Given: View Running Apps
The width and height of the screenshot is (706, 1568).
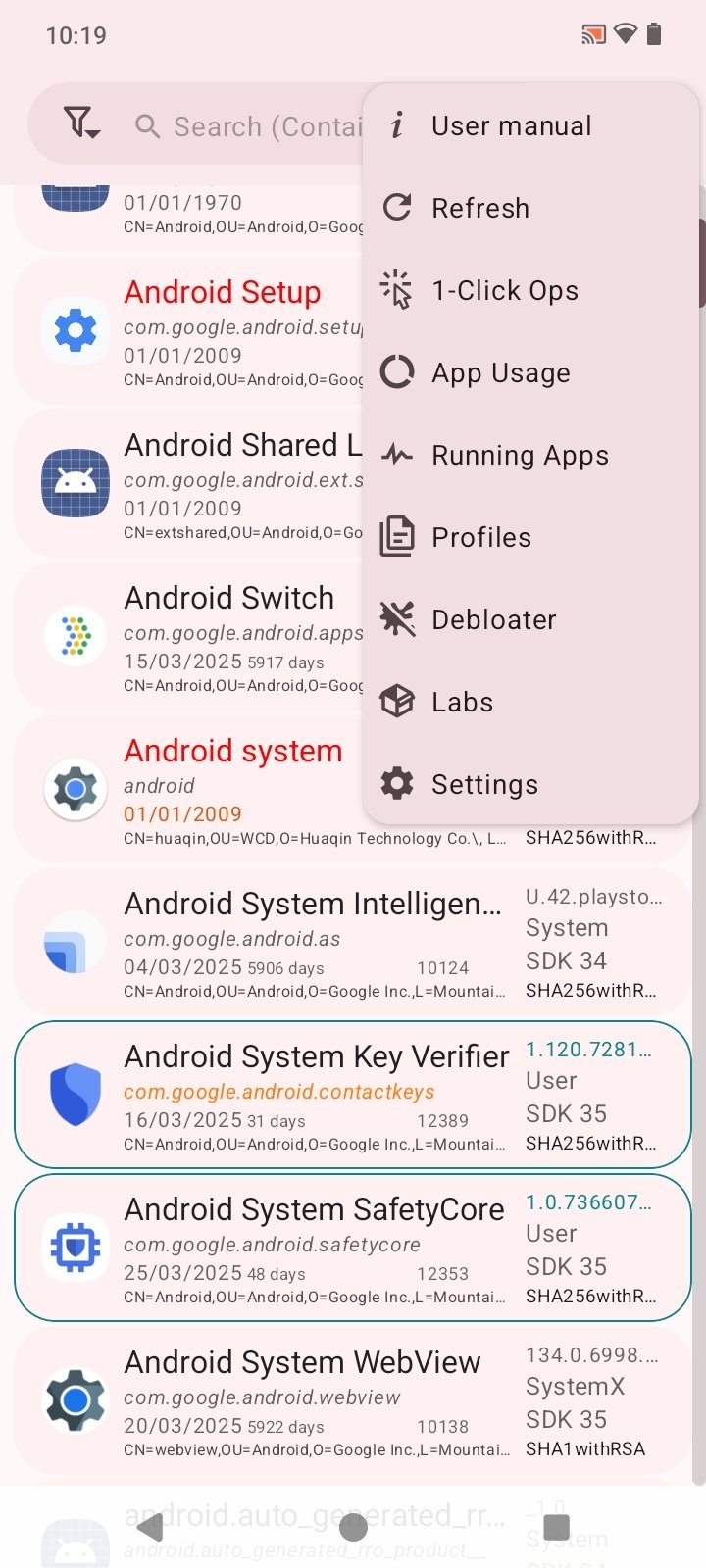Looking at the screenshot, I should [519, 456].
